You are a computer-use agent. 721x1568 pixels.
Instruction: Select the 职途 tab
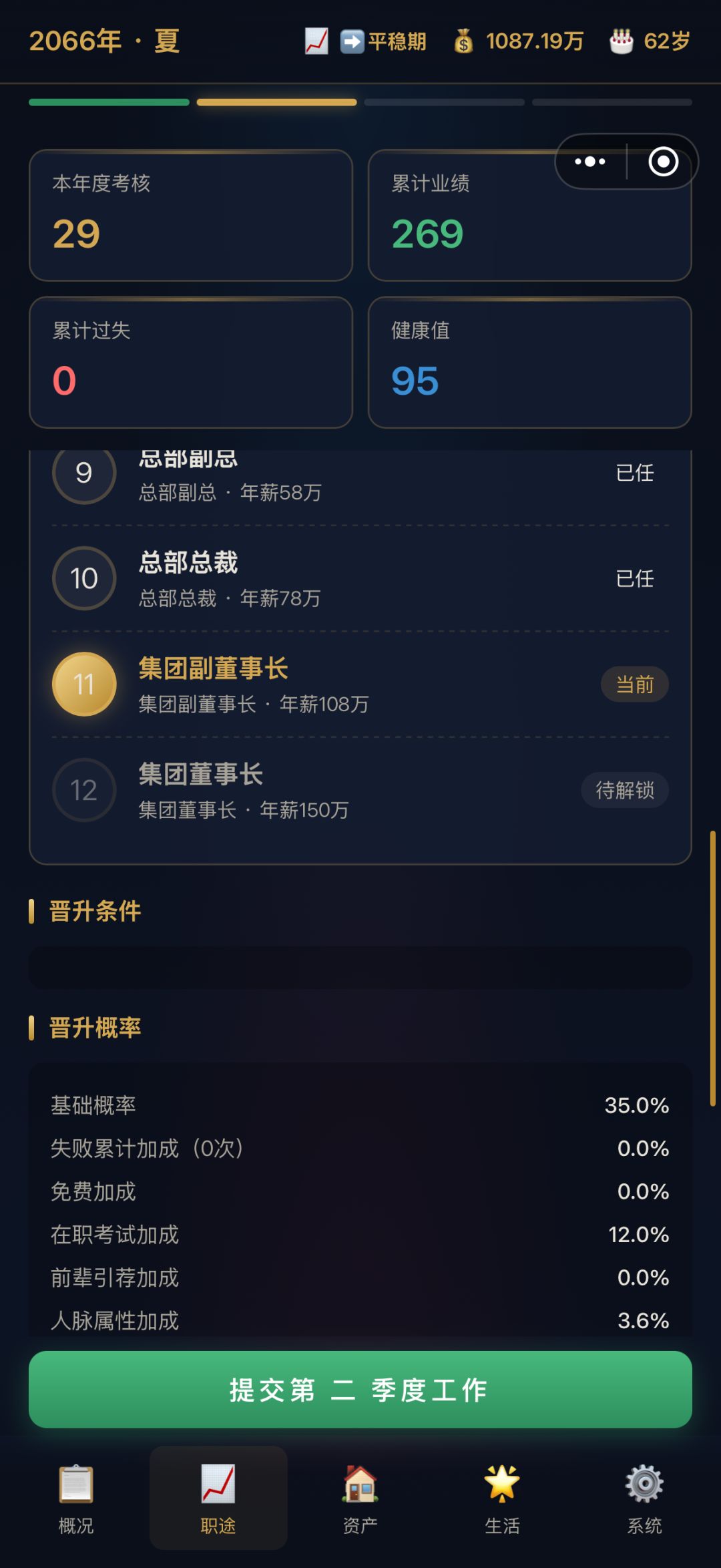[218, 1498]
